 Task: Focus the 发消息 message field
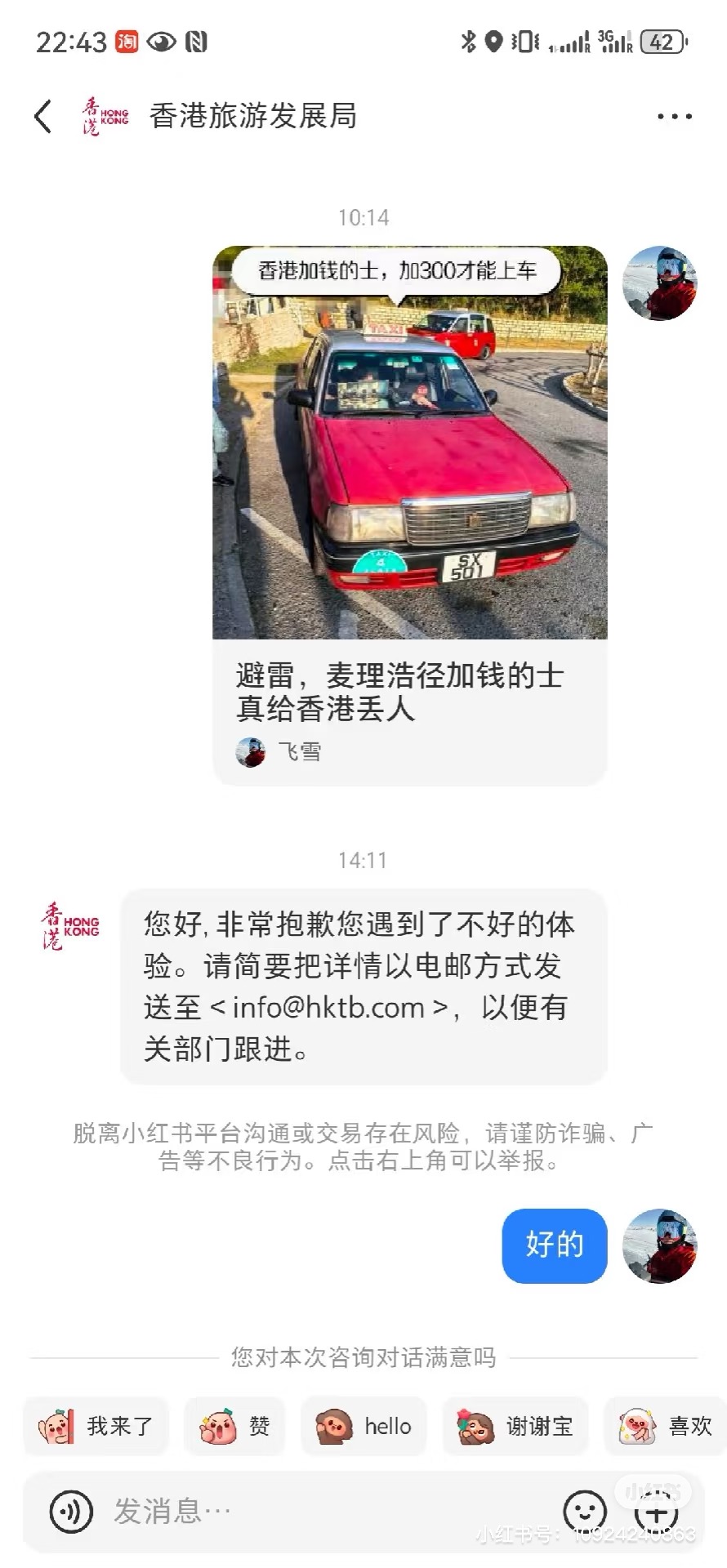[x=327, y=1512]
